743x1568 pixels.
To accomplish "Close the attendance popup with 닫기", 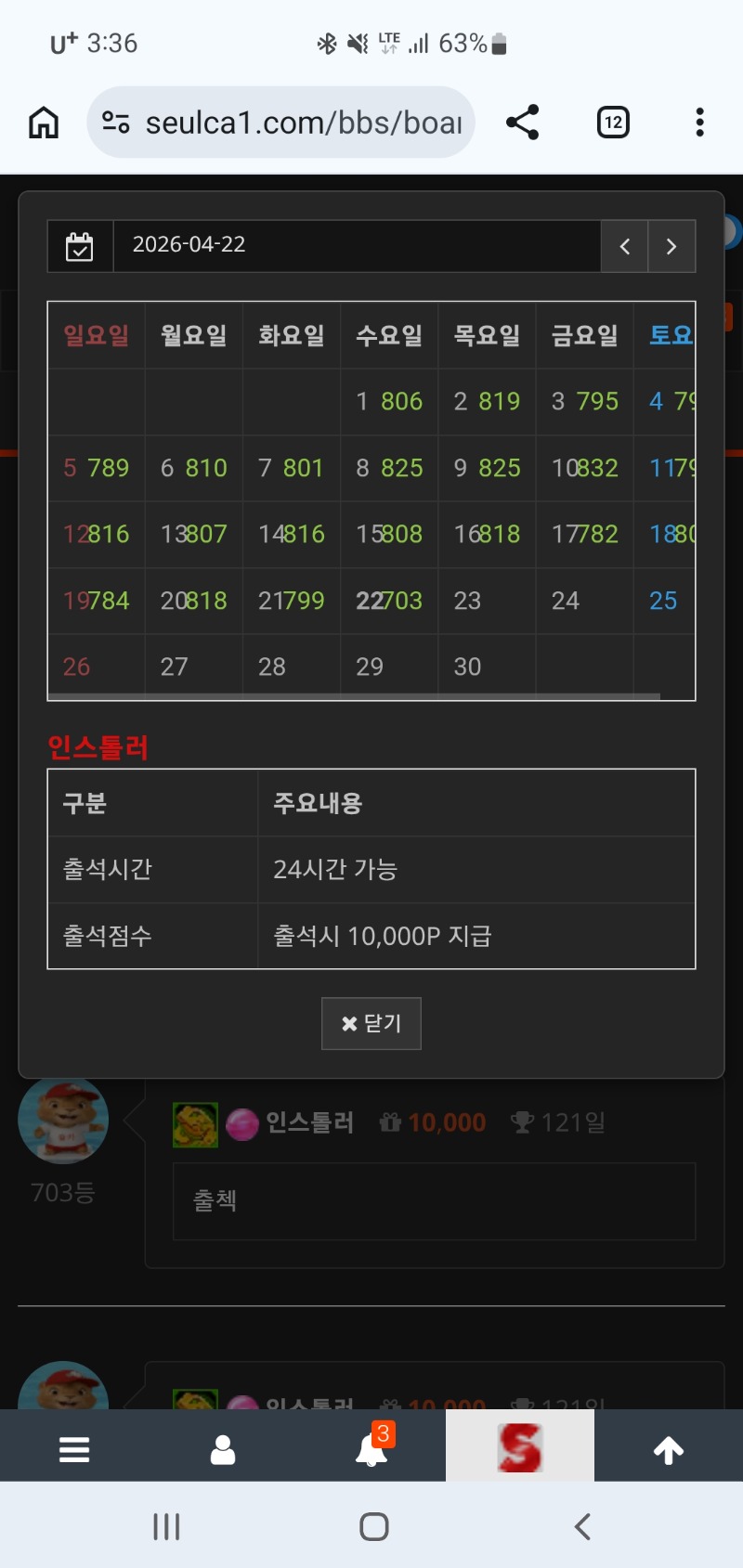I will 371,1023.
